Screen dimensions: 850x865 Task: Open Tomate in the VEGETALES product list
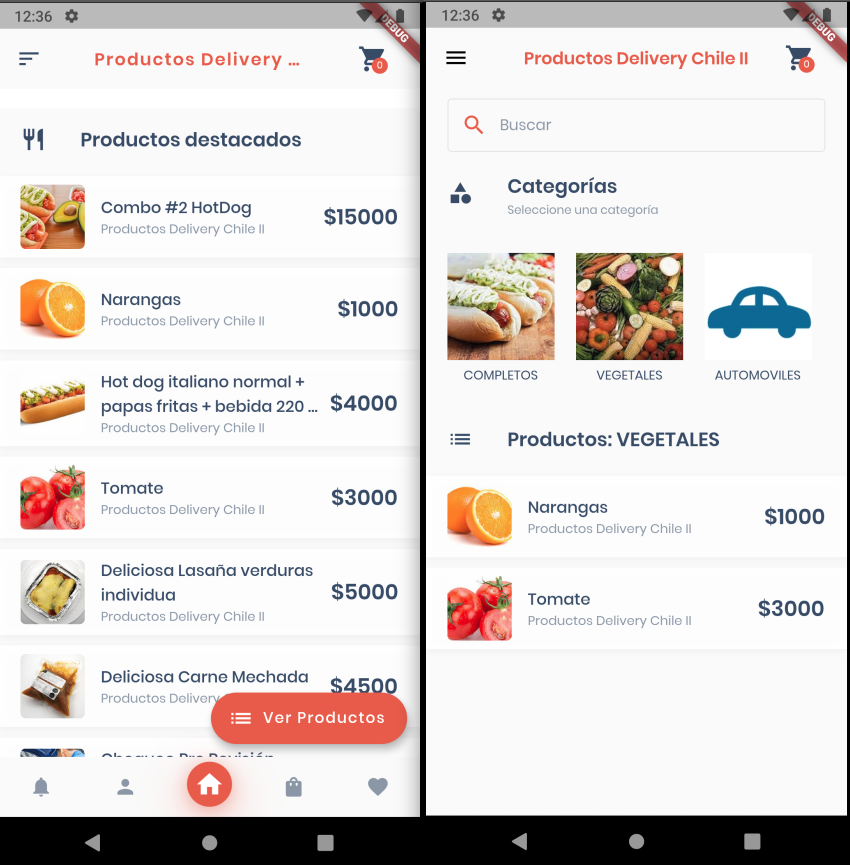(x=636, y=609)
